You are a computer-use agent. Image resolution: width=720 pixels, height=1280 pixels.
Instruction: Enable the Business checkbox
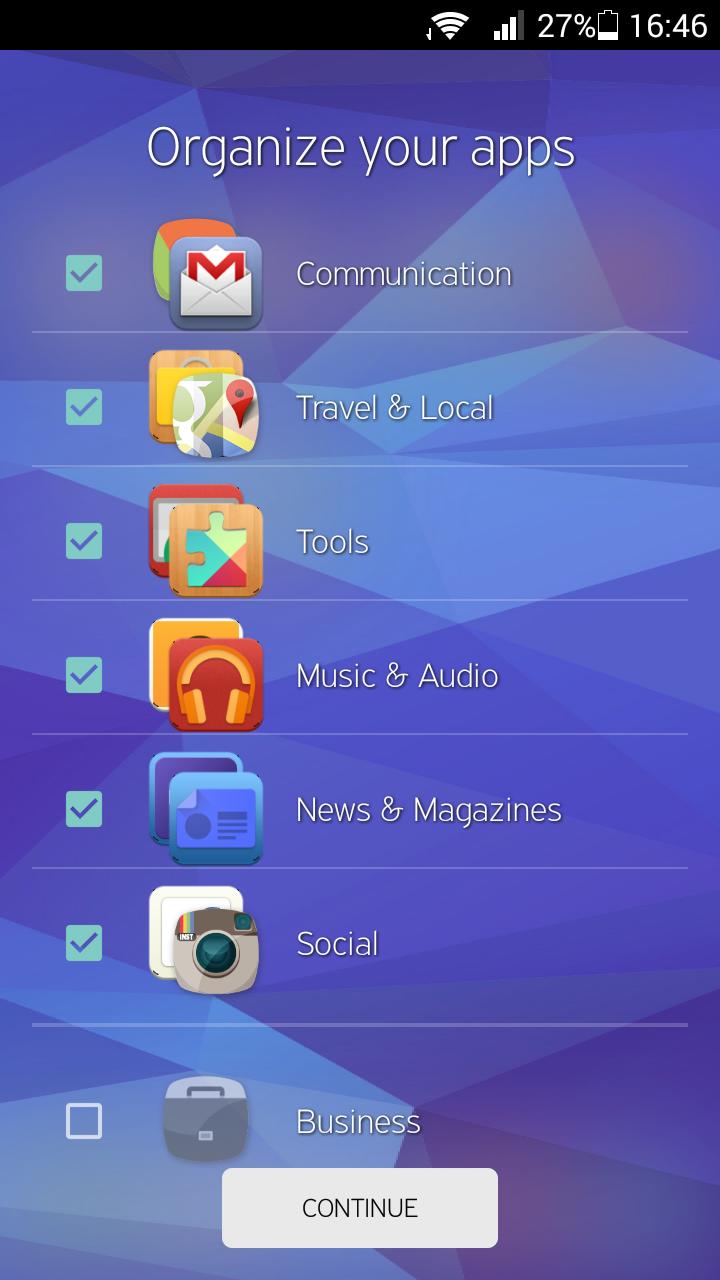[84, 1120]
